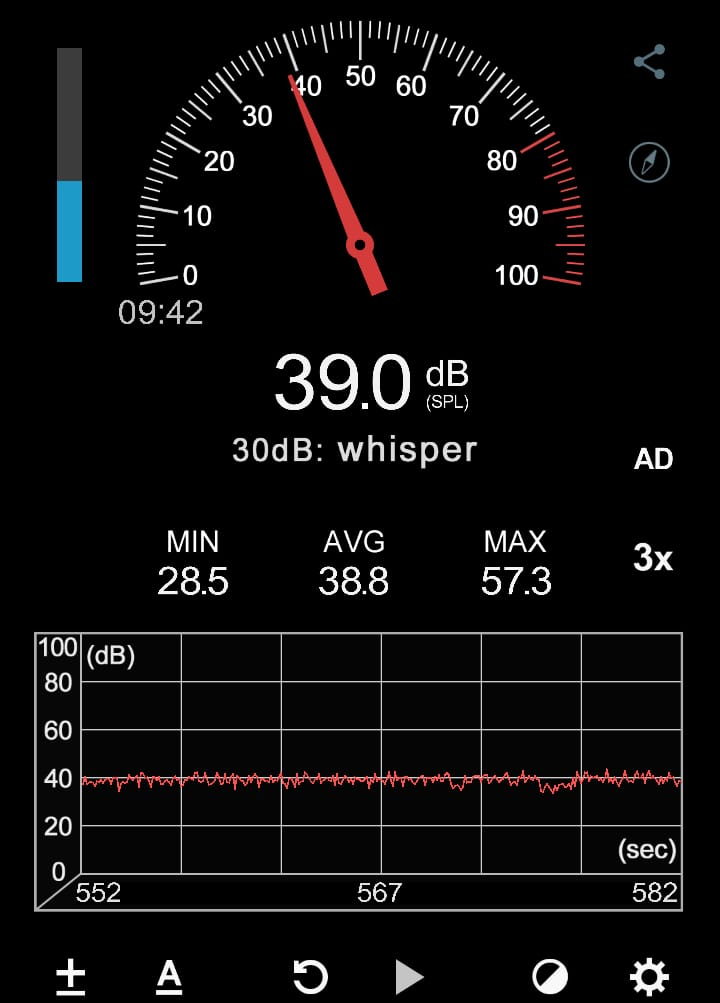720x1003 pixels.
Task: Switch the display contrast theme
Action: click(550, 976)
